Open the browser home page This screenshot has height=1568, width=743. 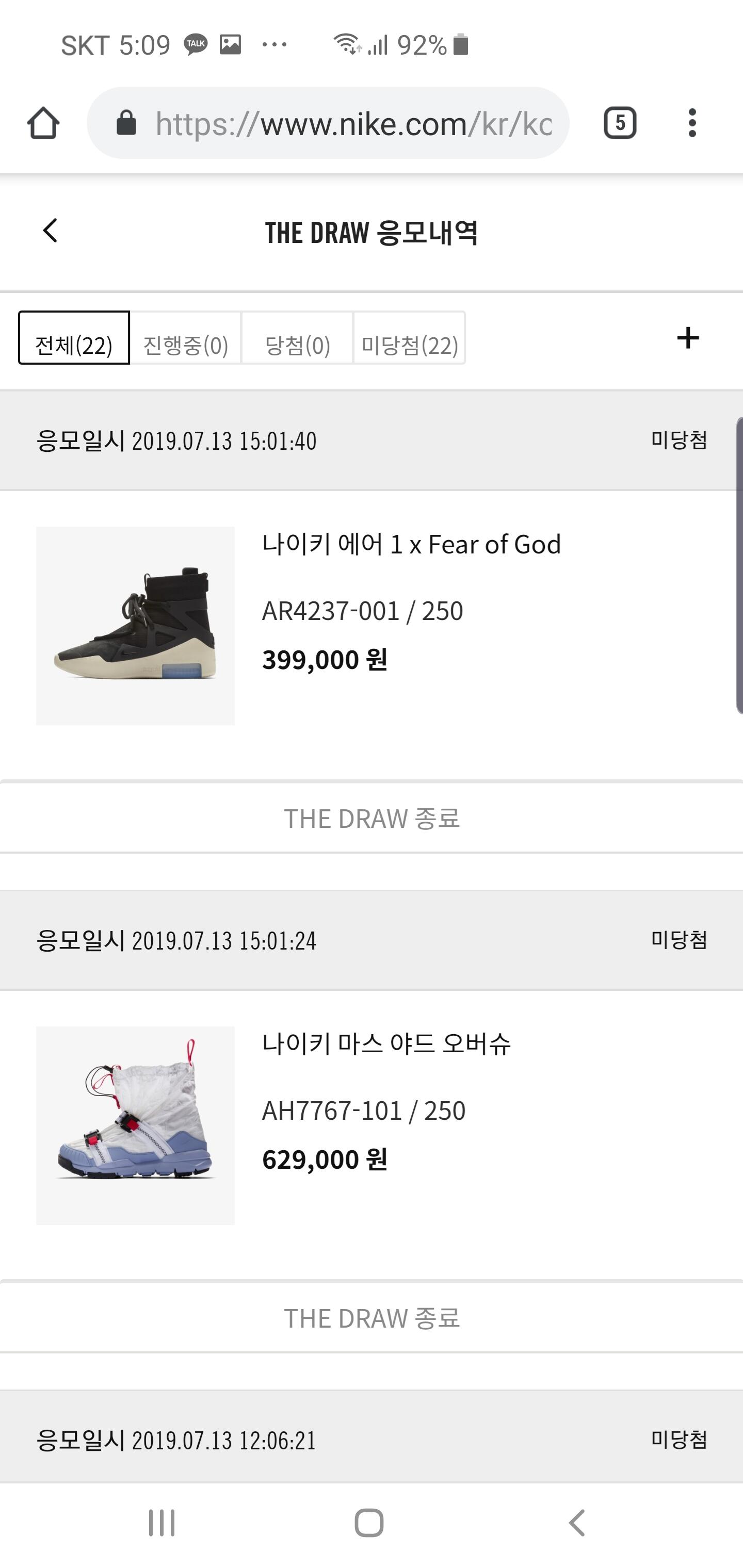coord(43,124)
